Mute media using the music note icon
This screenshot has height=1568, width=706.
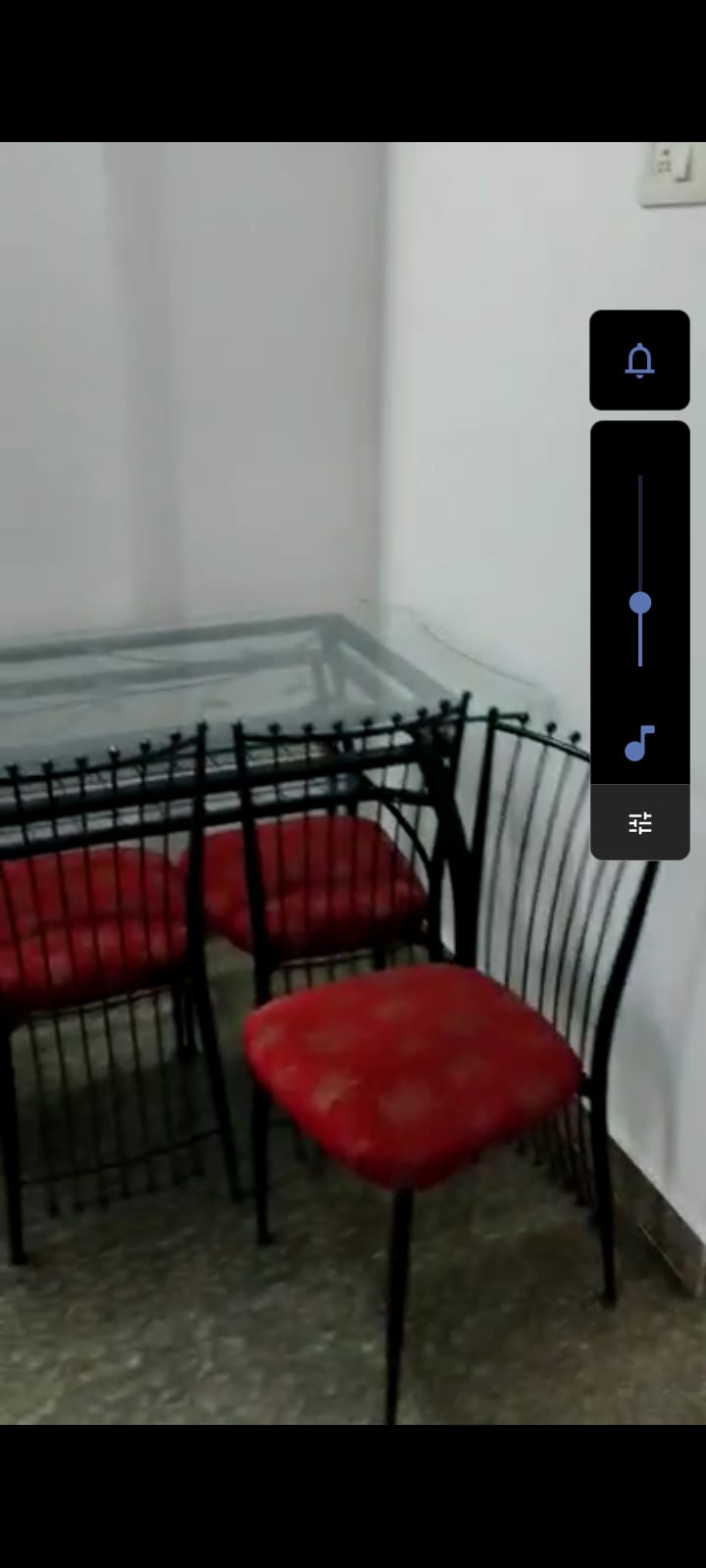coord(639,744)
